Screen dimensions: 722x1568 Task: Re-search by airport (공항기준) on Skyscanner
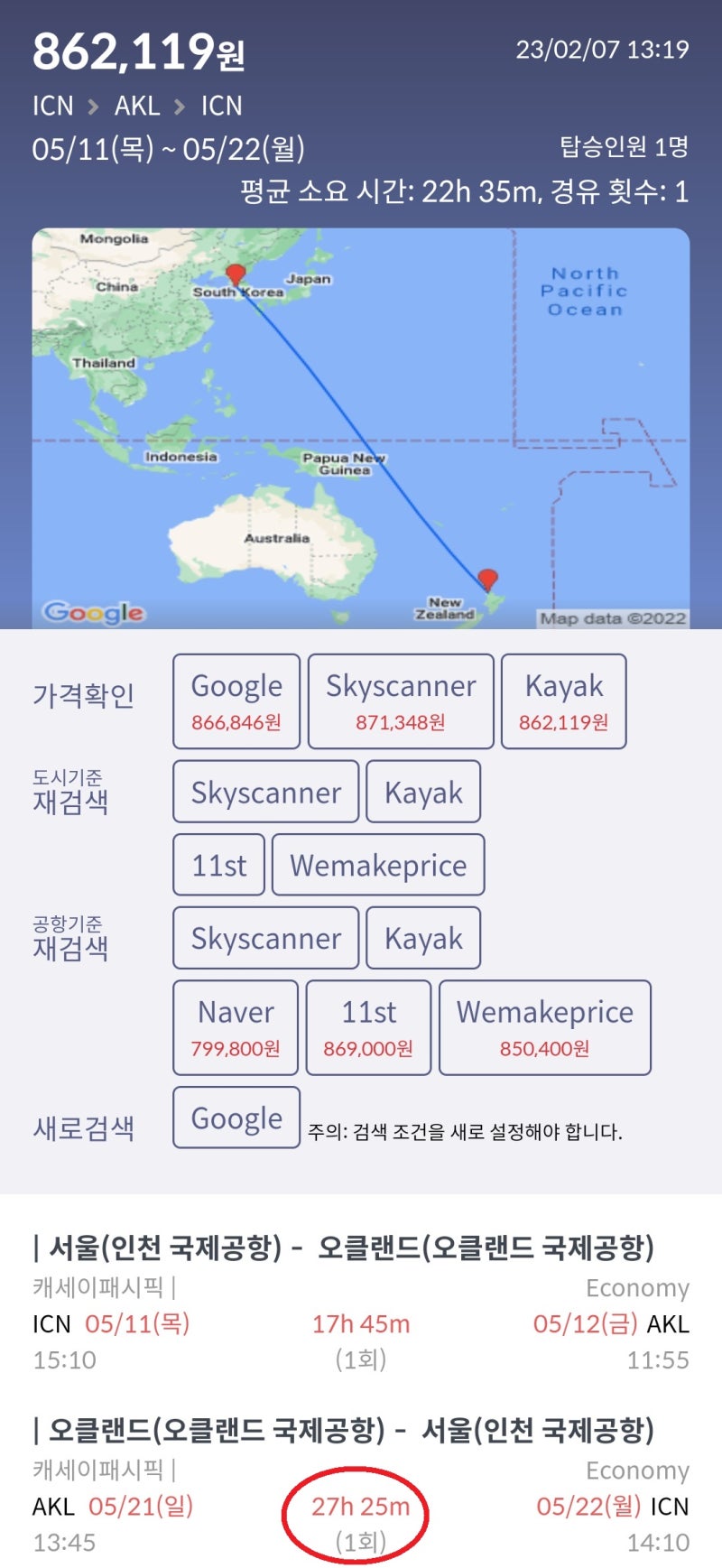266,938
